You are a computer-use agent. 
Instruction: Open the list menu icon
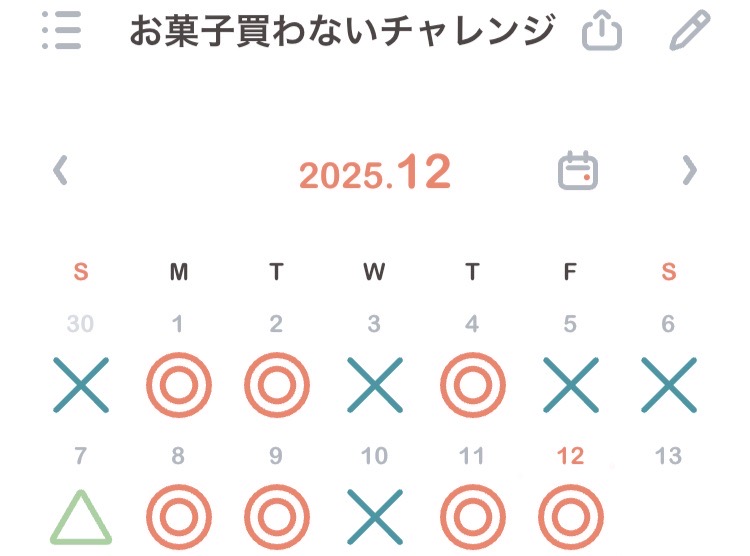[62, 32]
